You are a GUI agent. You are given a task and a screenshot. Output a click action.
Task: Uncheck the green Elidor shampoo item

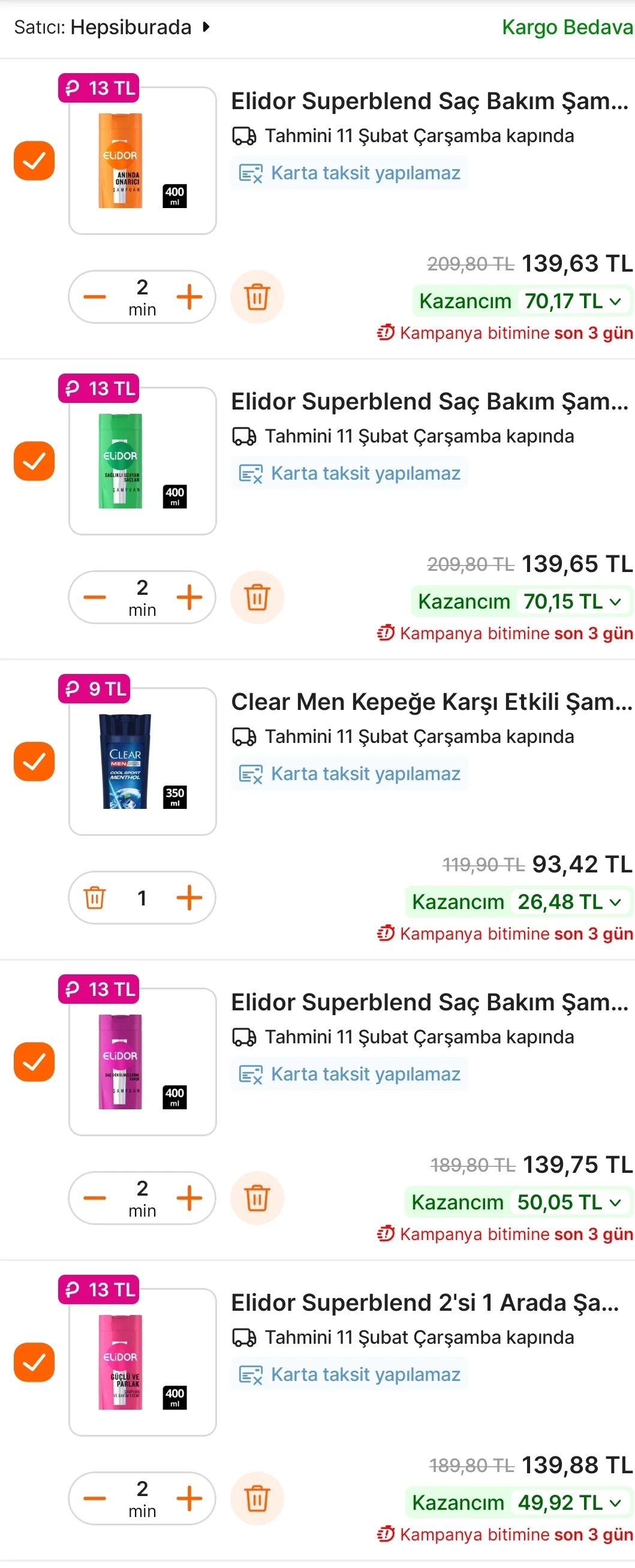pyautogui.click(x=34, y=461)
